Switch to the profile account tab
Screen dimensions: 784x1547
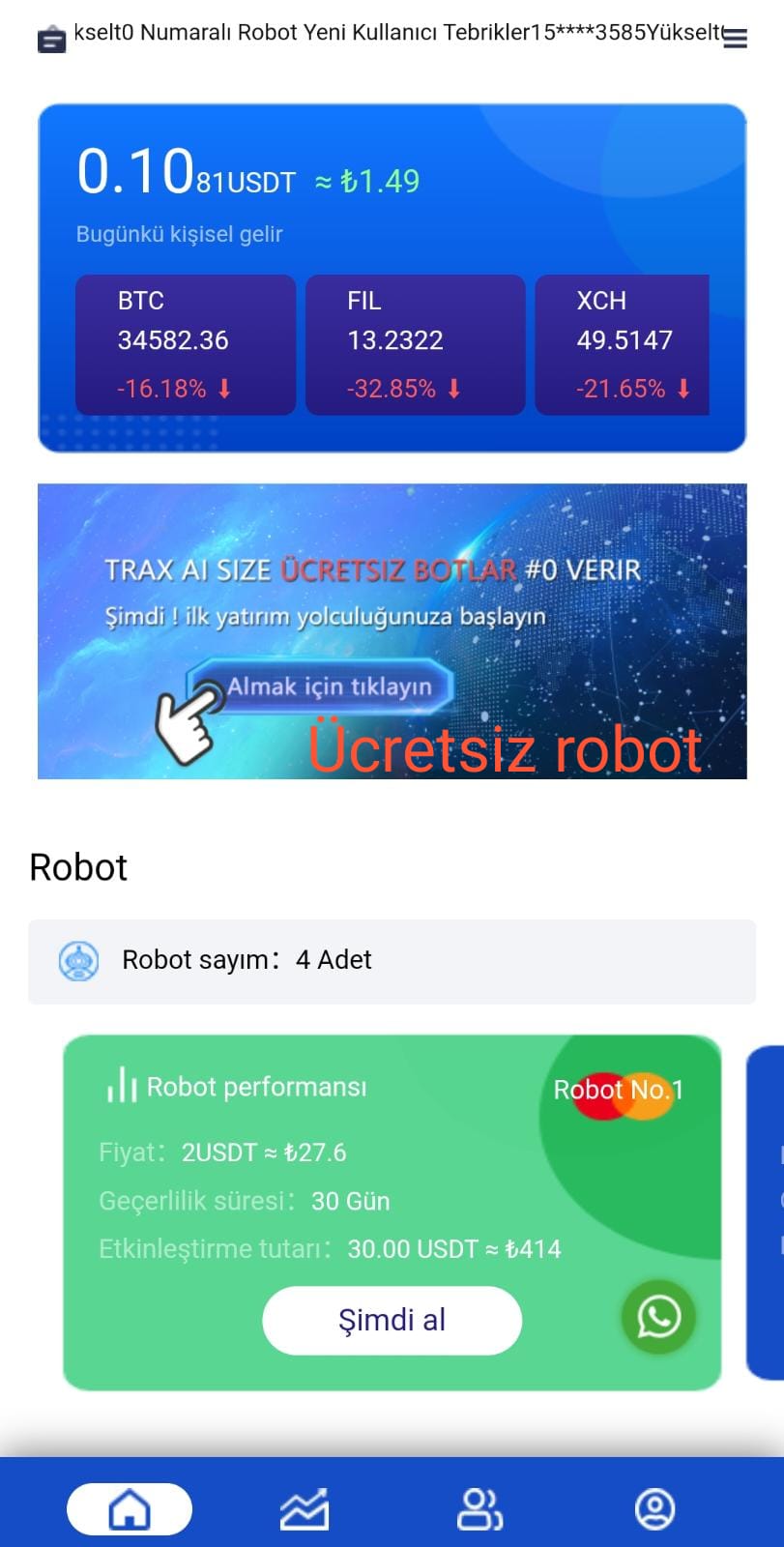tap(654, 1508)
